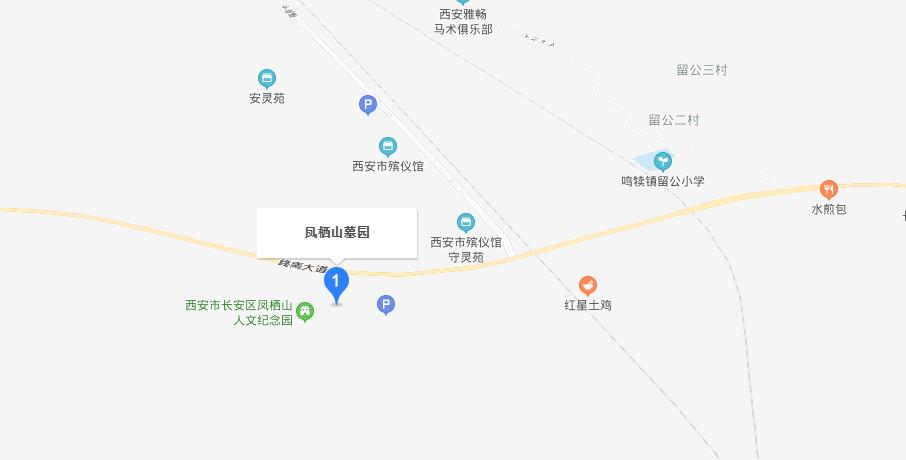This screenshot has height=460, width=906.
Task: Open the 凤栖山墓园 info bubble
Action: [337, 232]
